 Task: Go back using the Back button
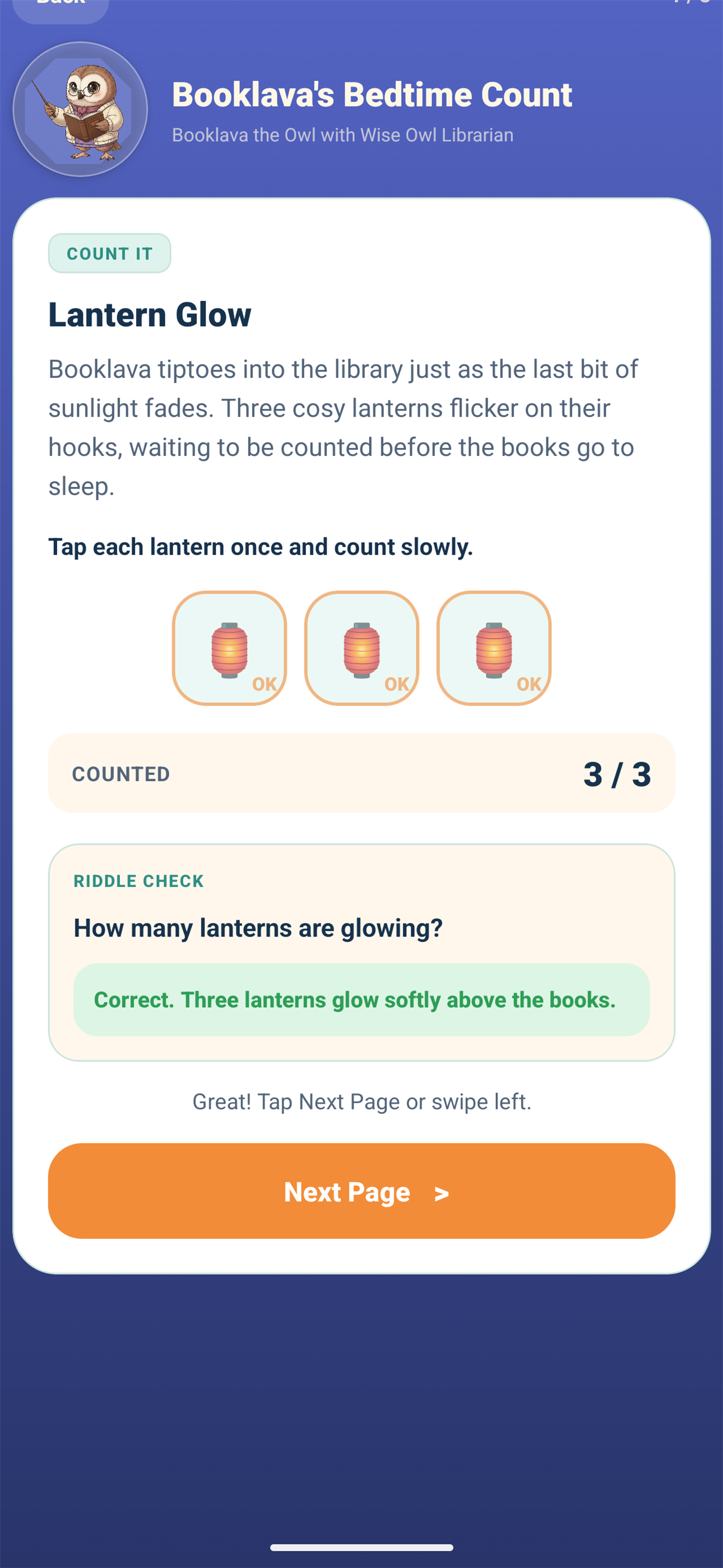pyautogui.click(x=61, y=6)
